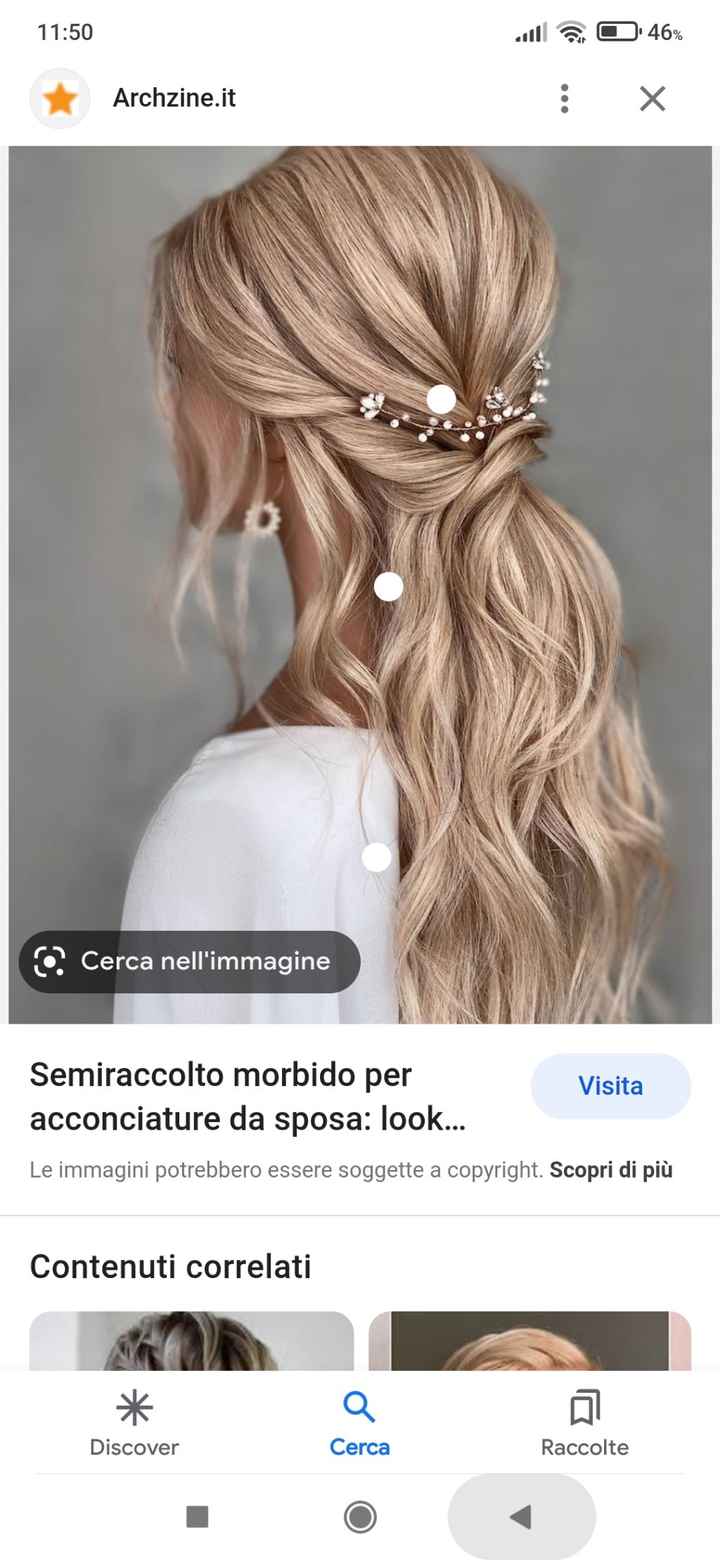Switch to the Discover tab

click(x=134, y=1424)
